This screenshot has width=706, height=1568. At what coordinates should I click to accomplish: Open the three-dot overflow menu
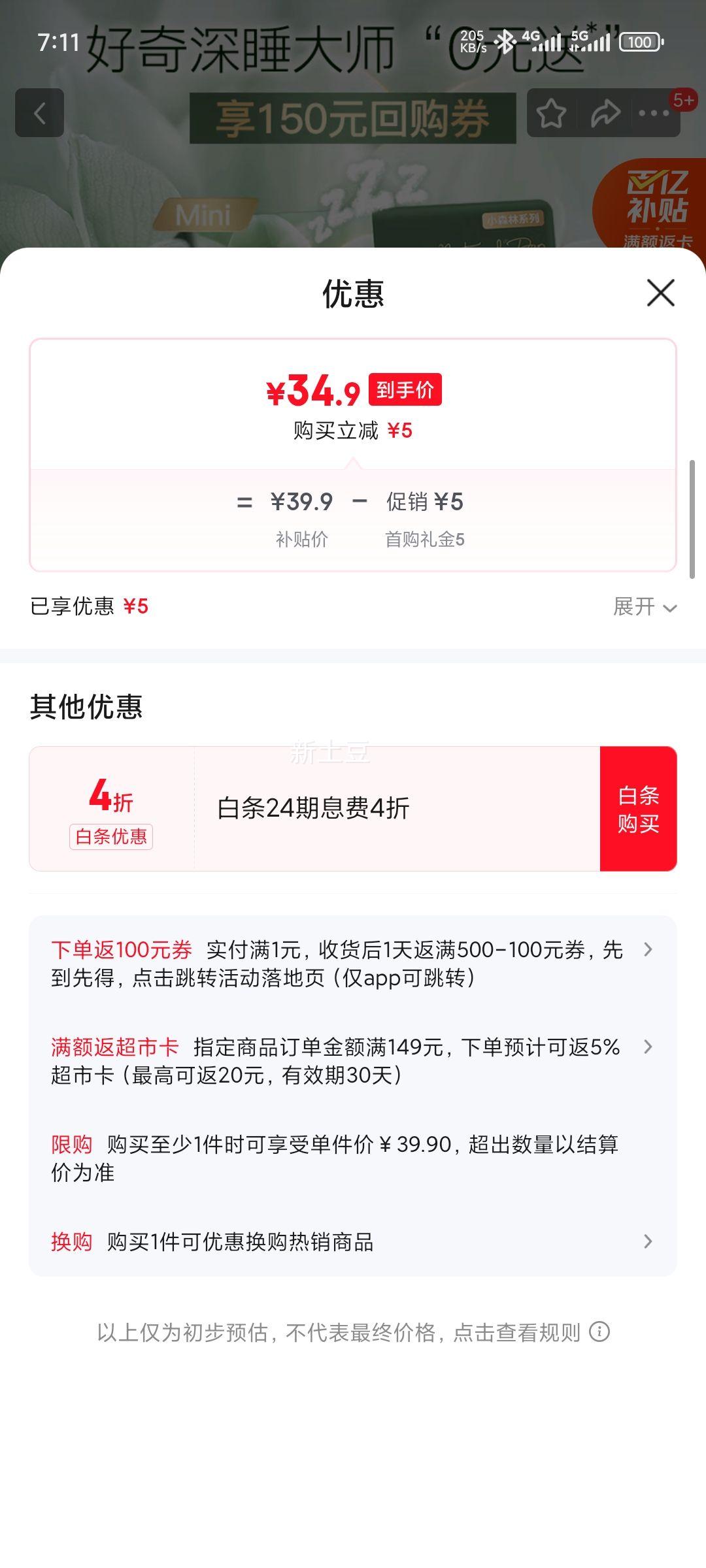(654, 114)
